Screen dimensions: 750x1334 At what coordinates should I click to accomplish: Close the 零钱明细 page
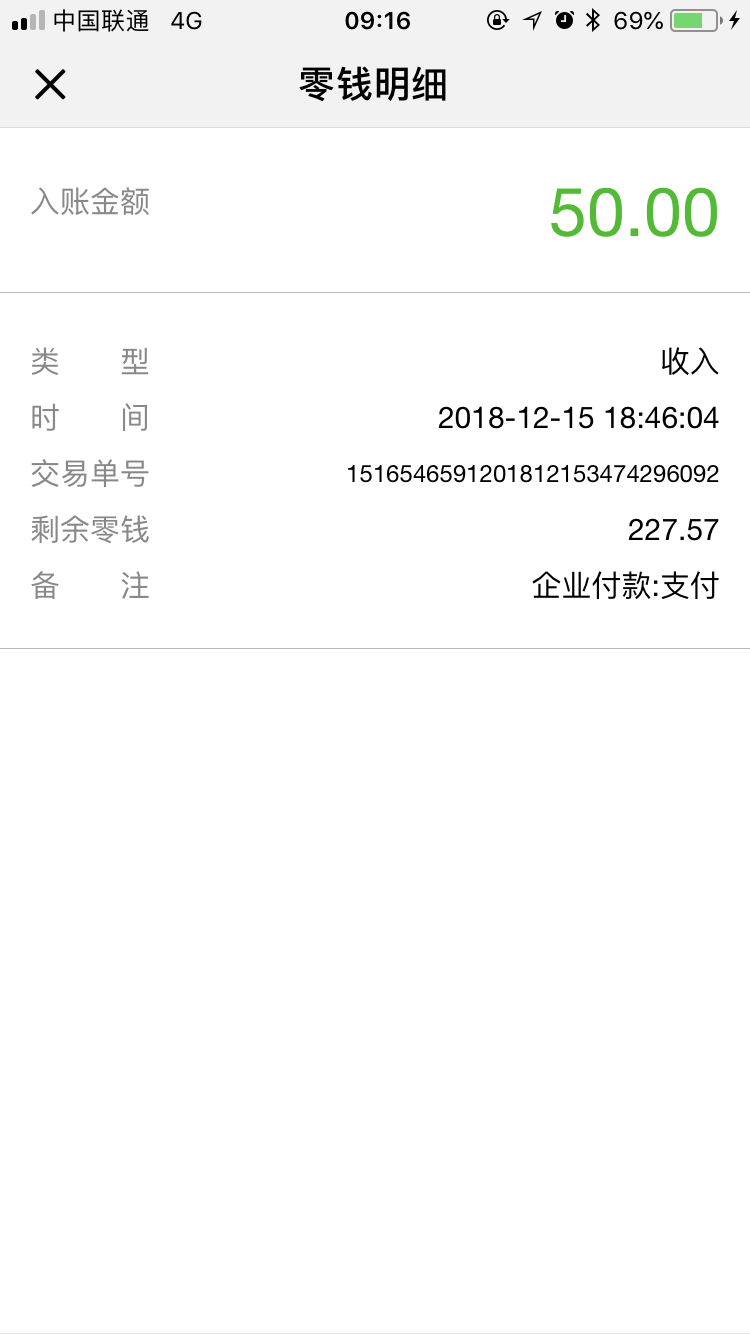pyautogui.click(x=50, y=85)
